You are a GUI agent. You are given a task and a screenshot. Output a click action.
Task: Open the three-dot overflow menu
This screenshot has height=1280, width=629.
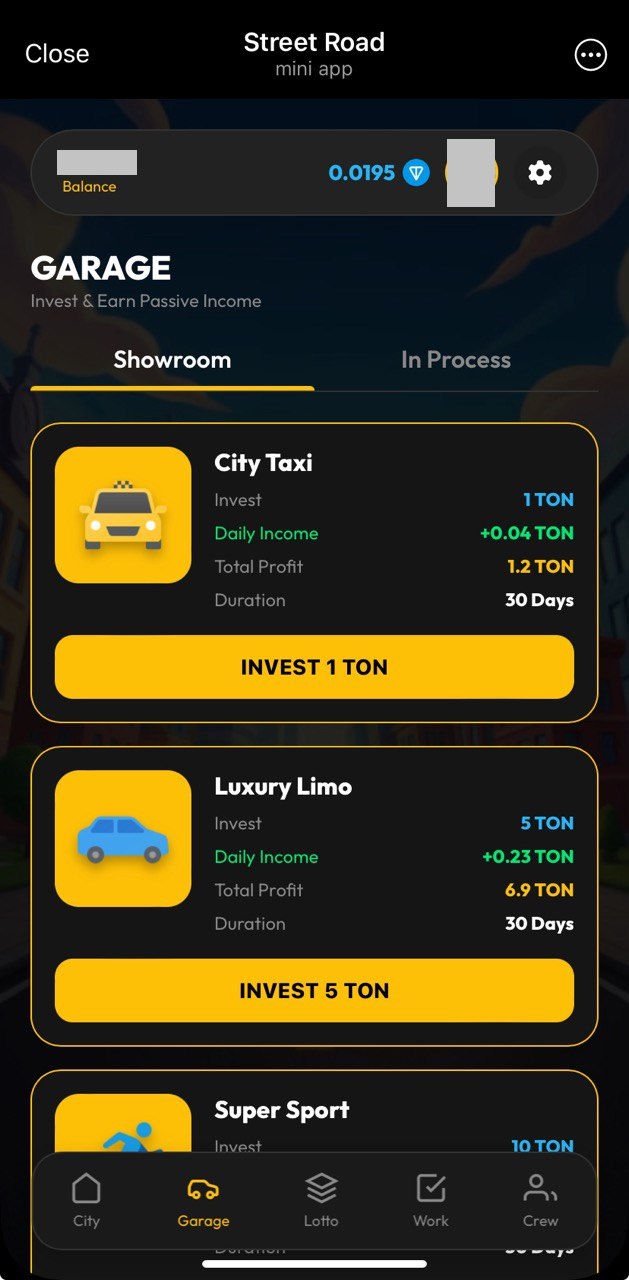tap(591, 55)
